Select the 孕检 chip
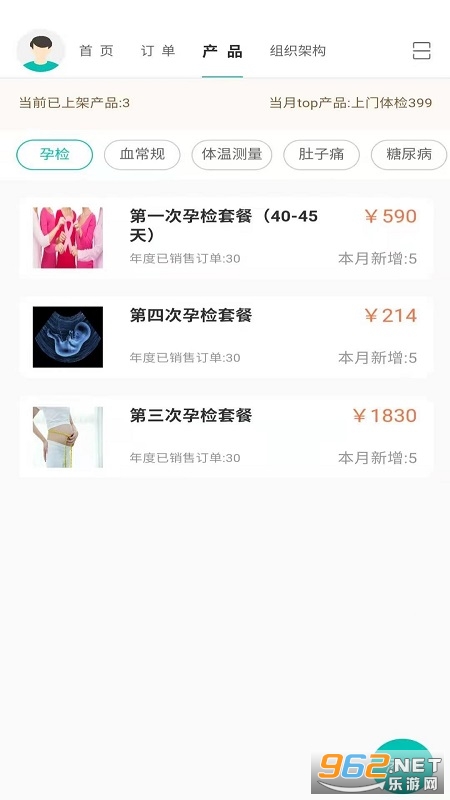The image size is (450, 800). [x=55, y=154]
